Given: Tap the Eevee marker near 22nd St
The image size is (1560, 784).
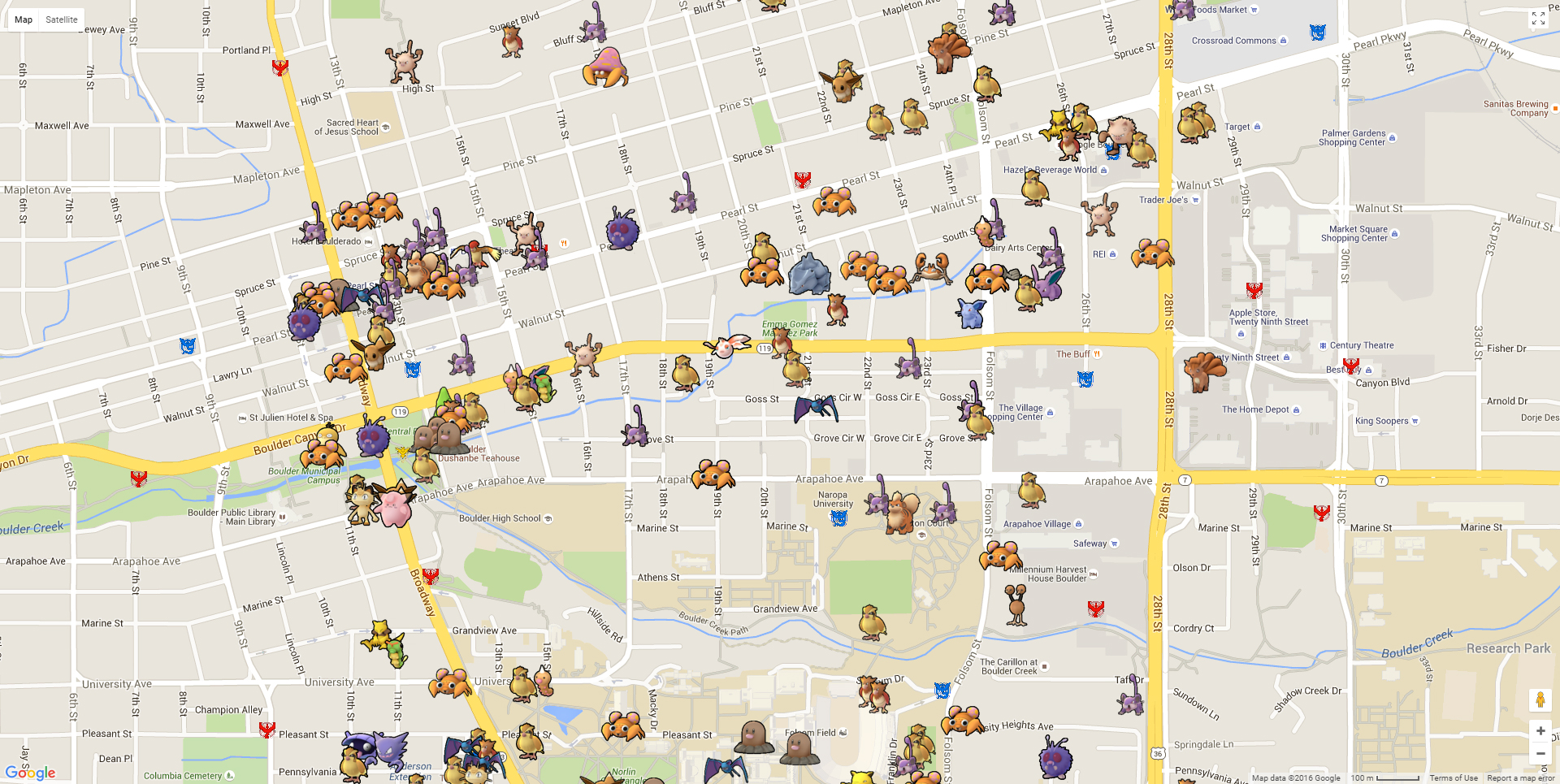Looking at the screenshot, I should 842,82.
